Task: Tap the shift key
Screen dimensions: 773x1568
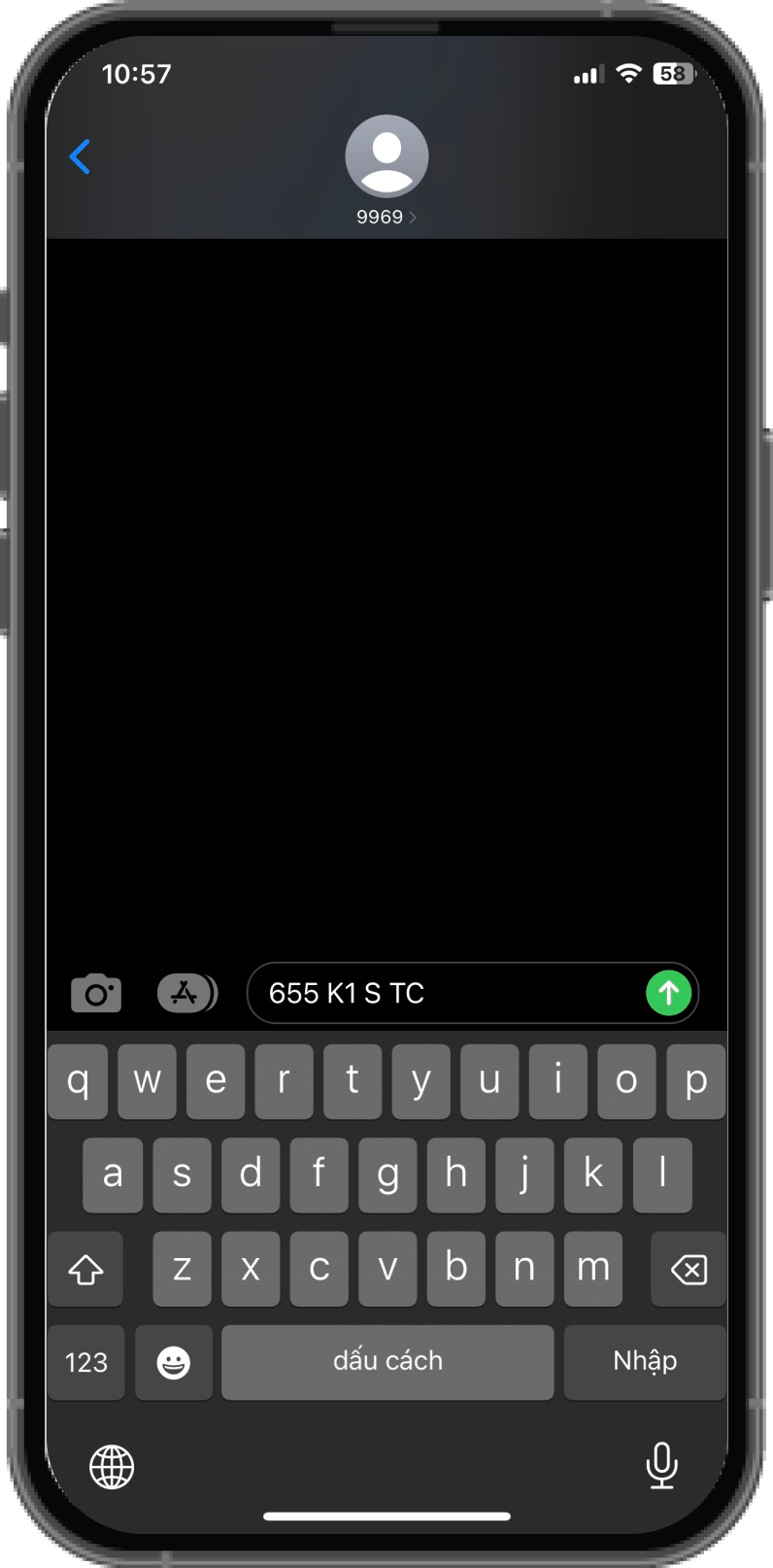Action: click(x=85, y=1269)
